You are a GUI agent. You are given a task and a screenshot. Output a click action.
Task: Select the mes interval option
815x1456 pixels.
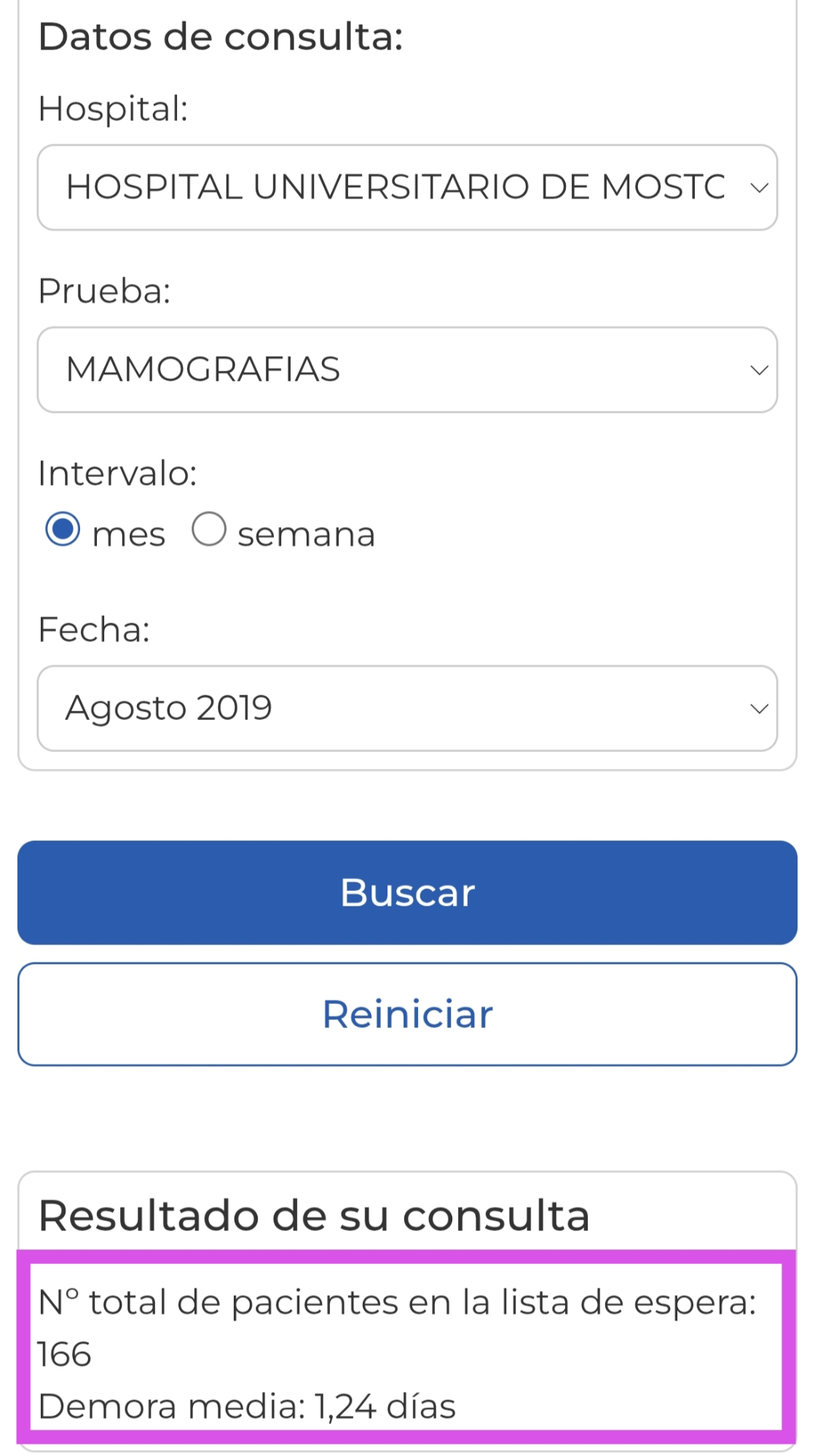(63, 529)
